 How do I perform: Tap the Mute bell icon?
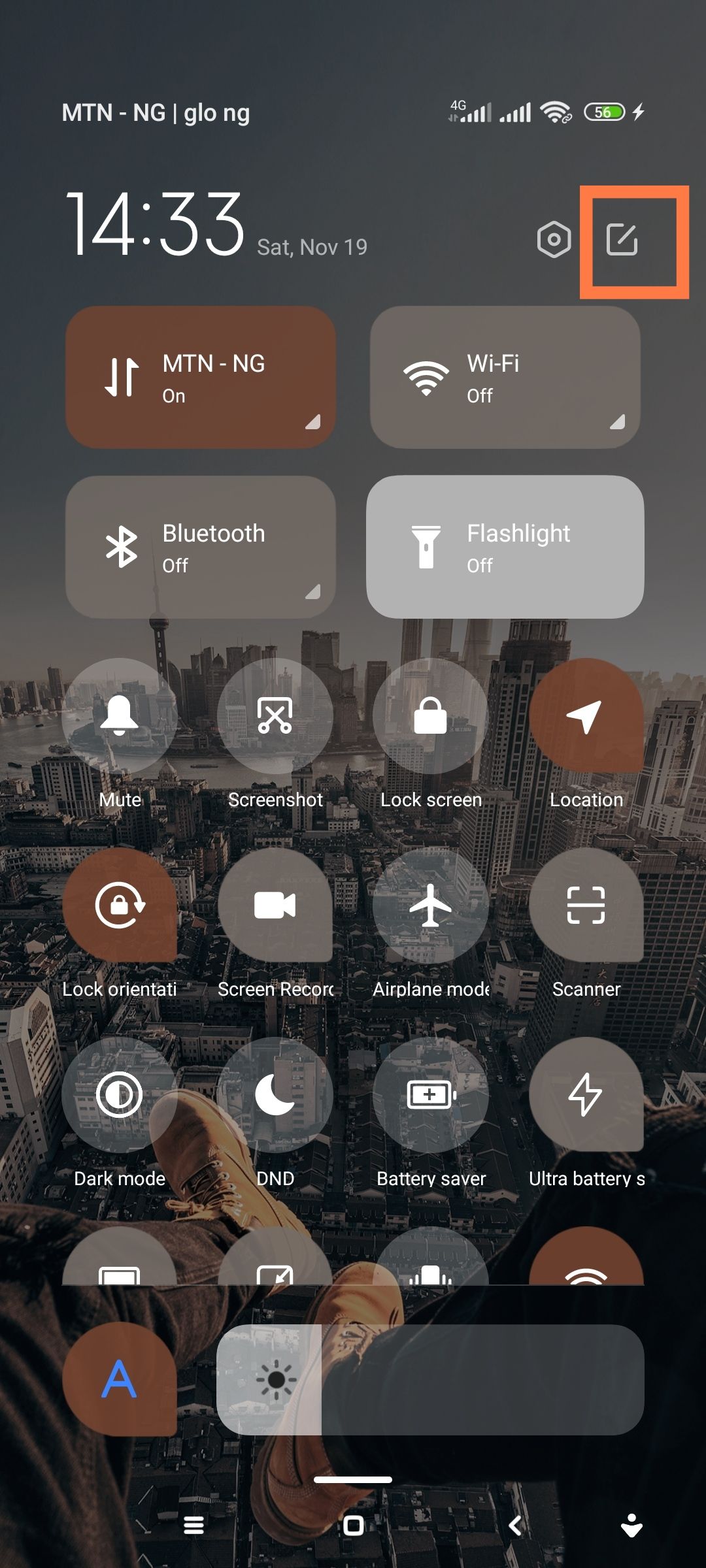point(120,717)
